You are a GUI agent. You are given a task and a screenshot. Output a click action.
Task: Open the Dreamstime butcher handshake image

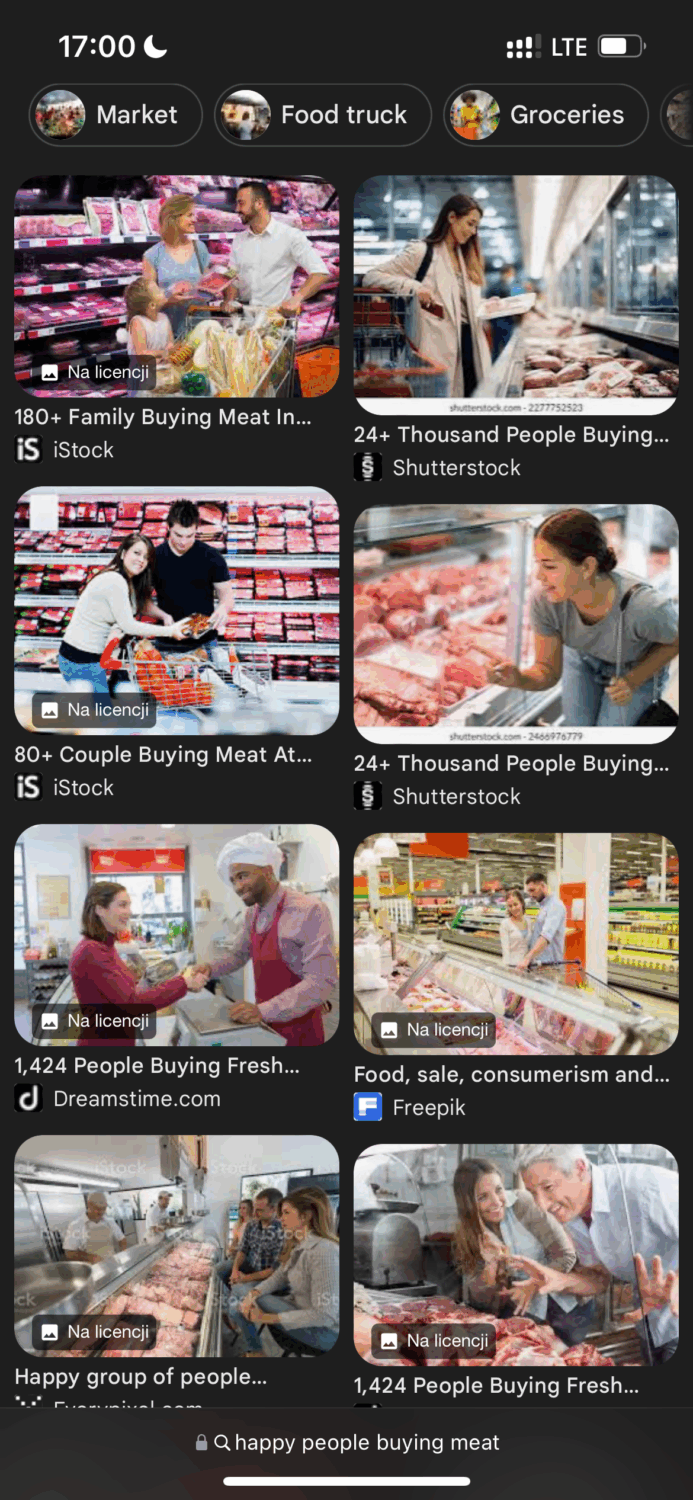click(x=176, y=934)
